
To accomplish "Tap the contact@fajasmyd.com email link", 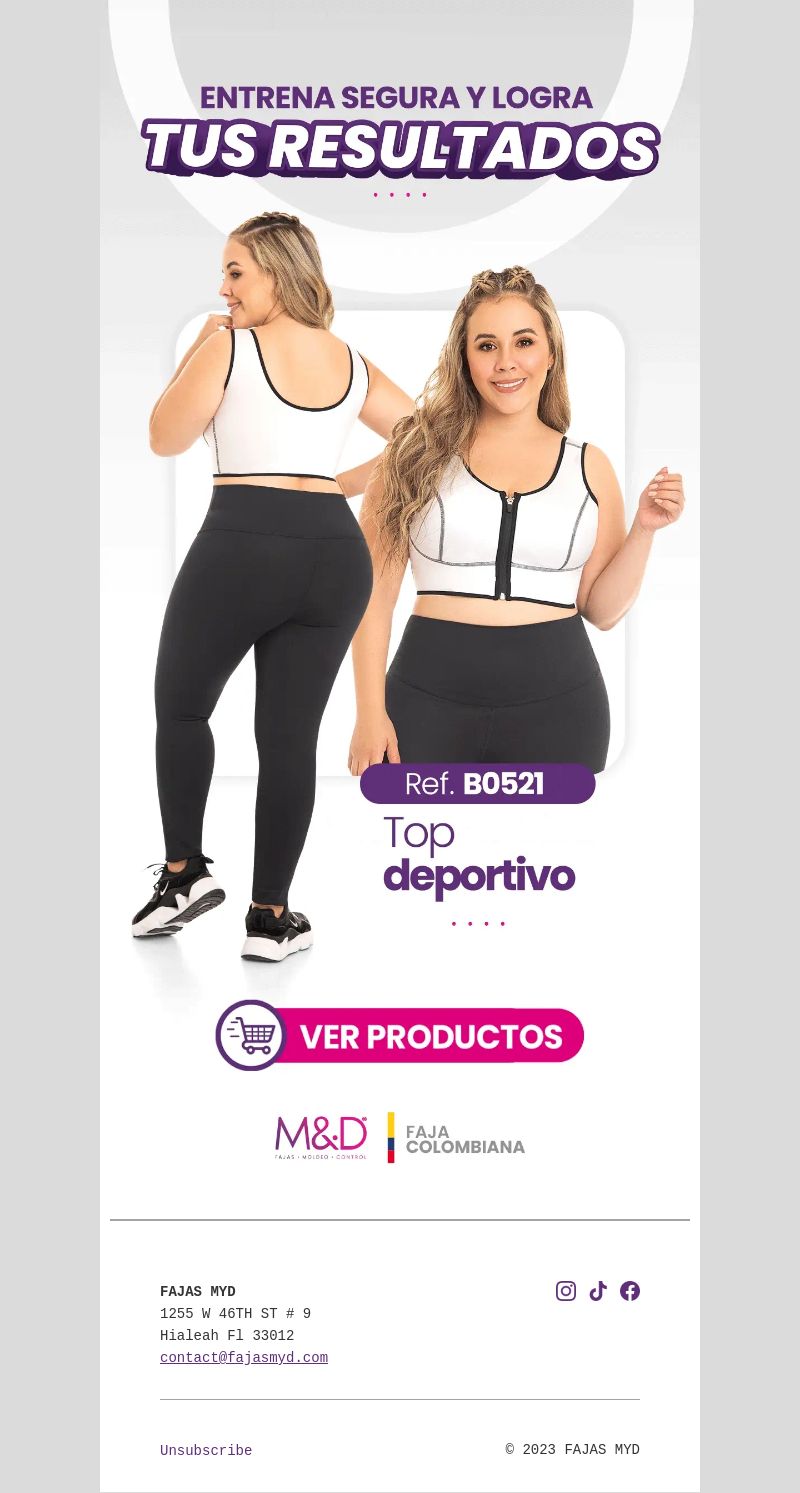I will 244,1358.
